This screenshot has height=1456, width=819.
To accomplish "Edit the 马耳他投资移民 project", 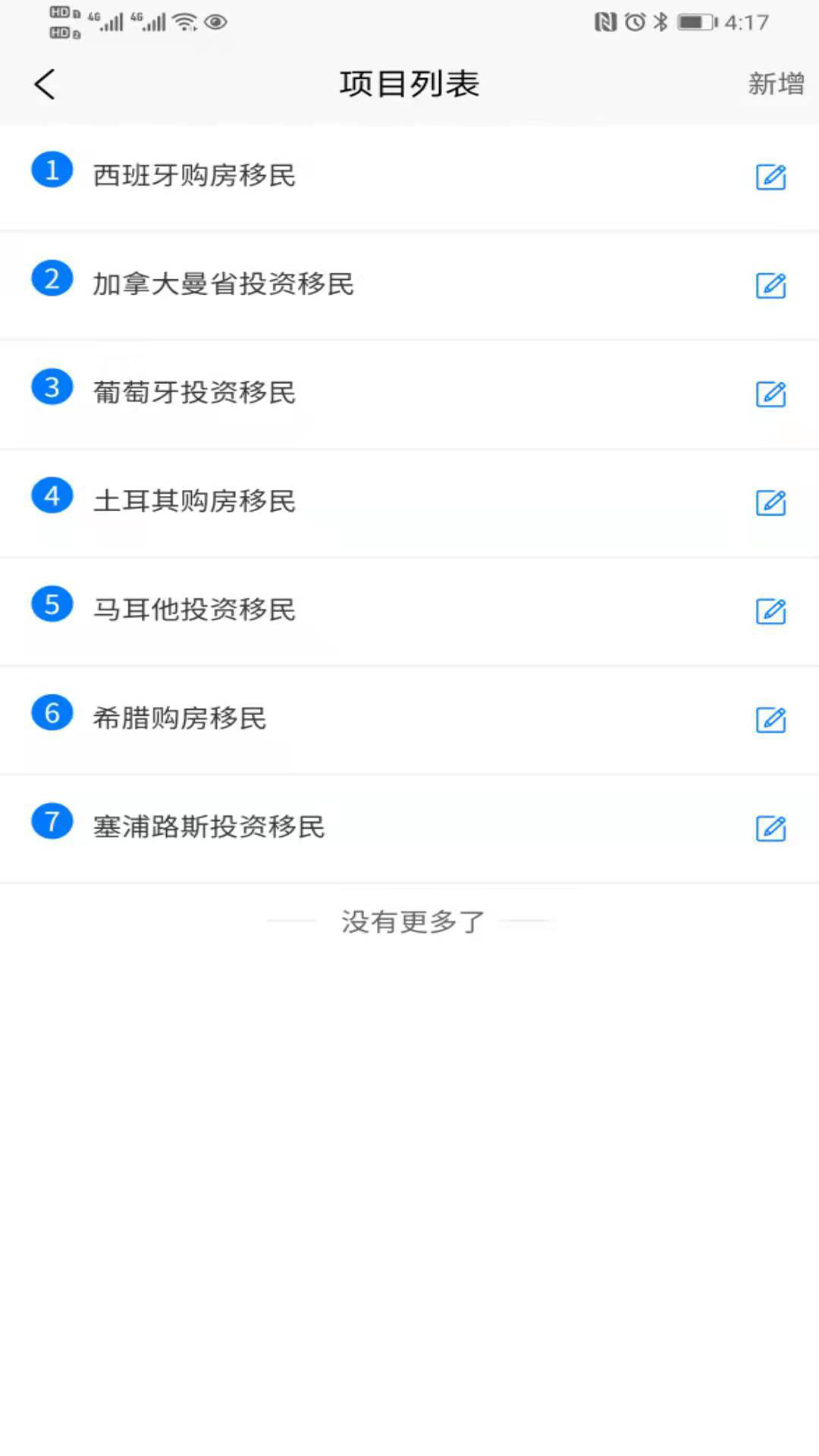I will pyautogui.click(x=770, y=610).
